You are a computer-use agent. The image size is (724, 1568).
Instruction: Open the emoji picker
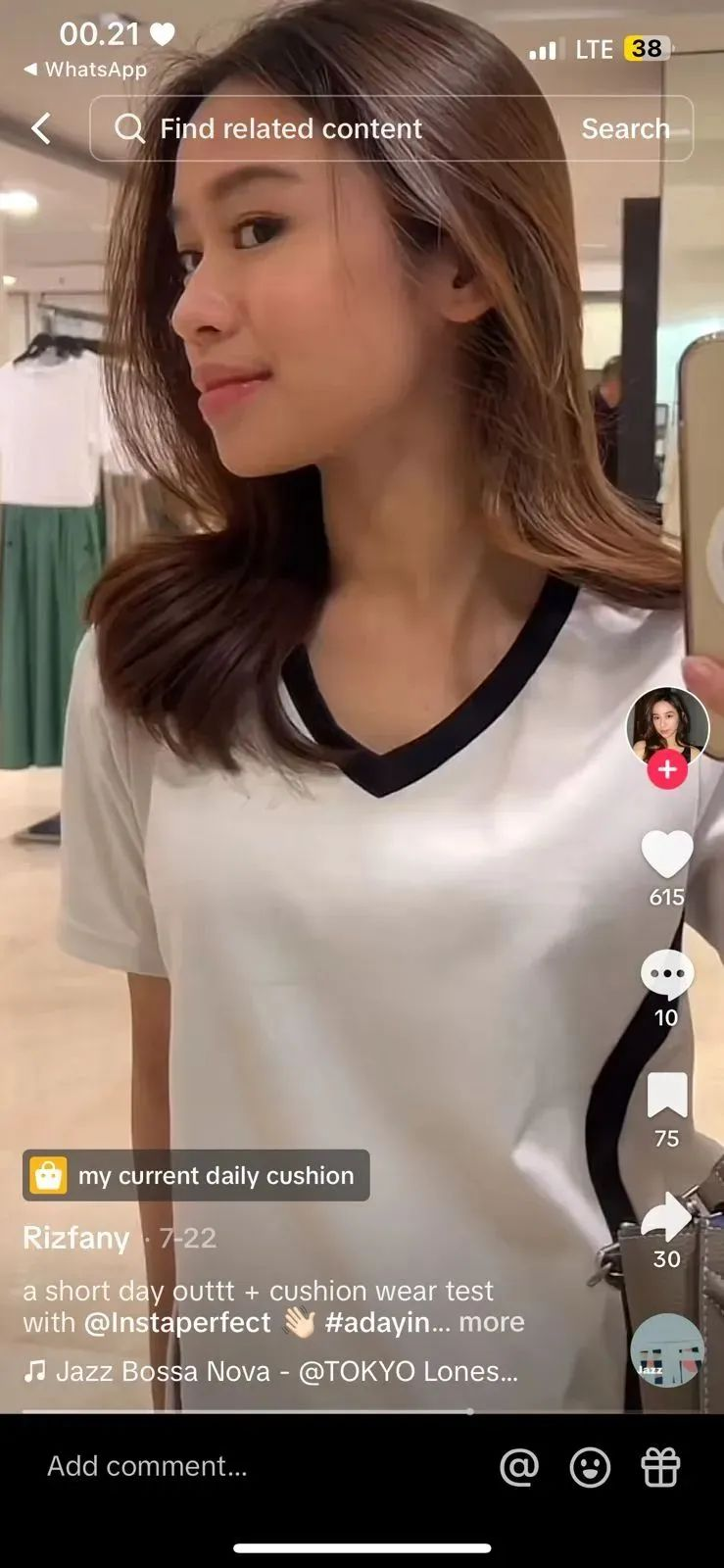[x=590, y=1467]
